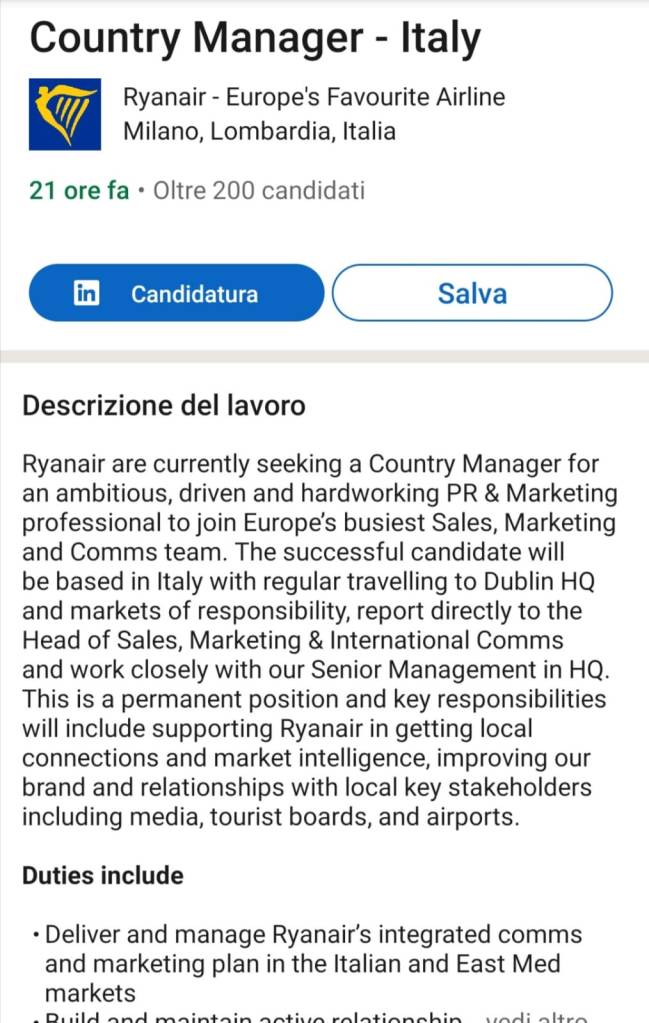
Task: Open the Ryanair company page
Action: (313, 97)
